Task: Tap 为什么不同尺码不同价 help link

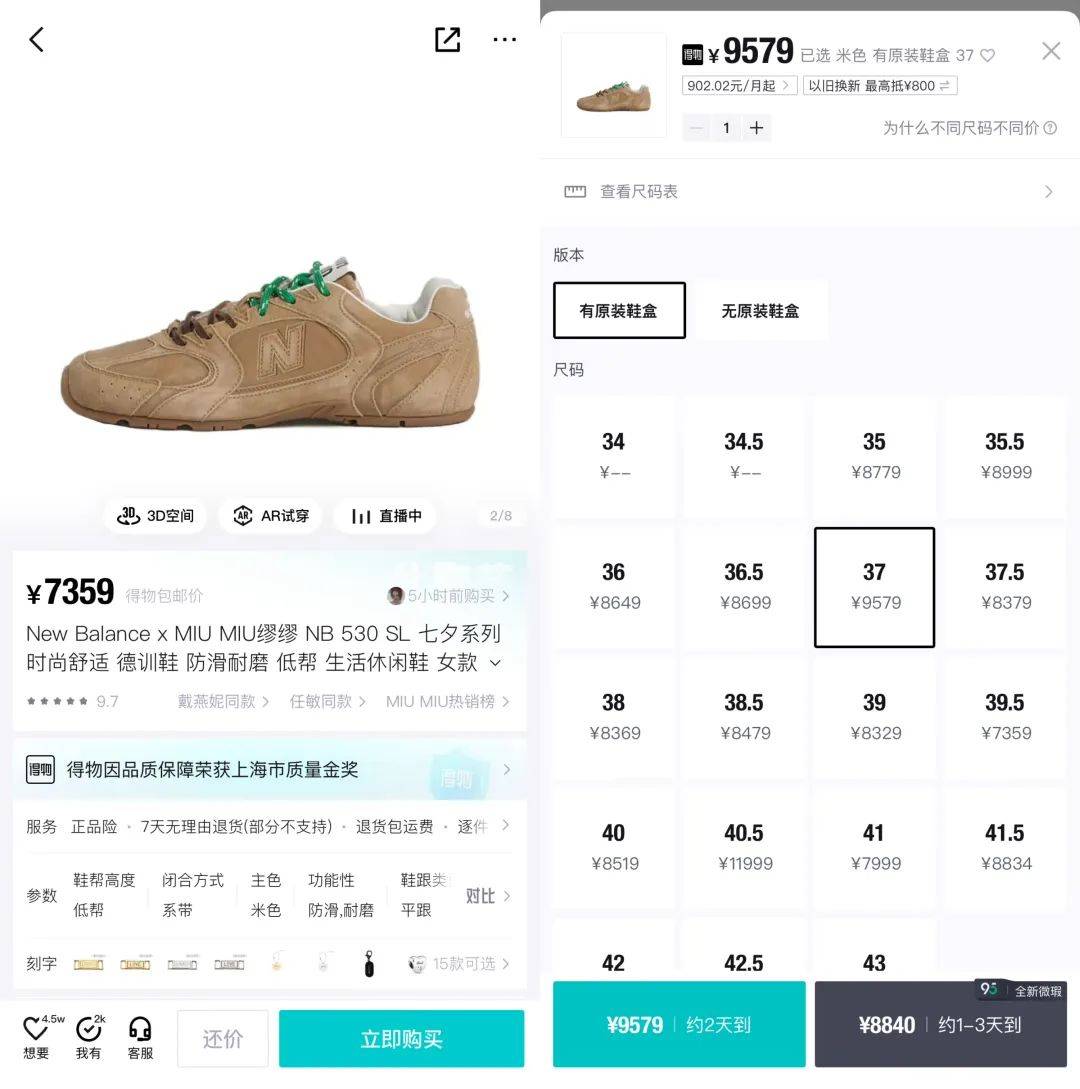Action: pyautogui.click(x=969, y=128)
